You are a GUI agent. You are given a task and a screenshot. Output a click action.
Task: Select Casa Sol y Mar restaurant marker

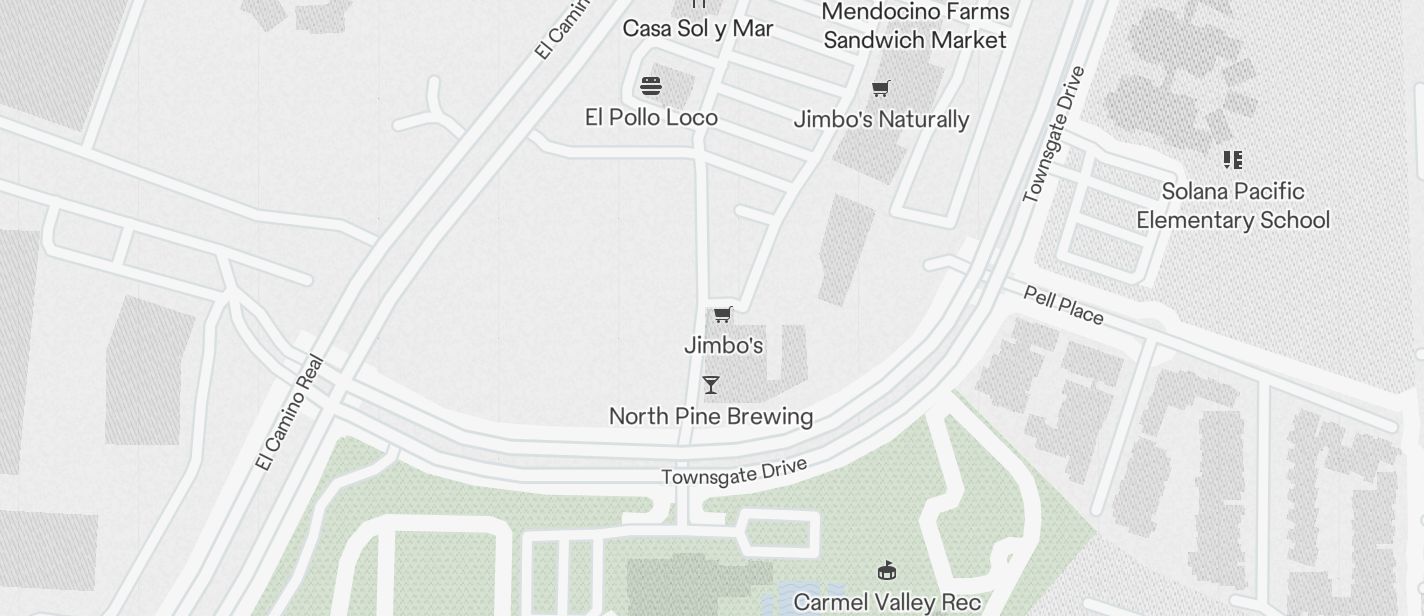(698, 6)
